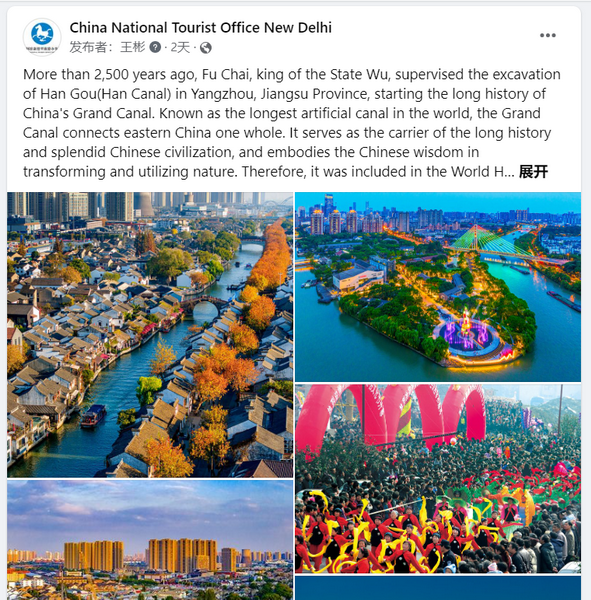Tap the globe public audience icon
This screenshot has width=591, height=600.
[x=206, y=48]
